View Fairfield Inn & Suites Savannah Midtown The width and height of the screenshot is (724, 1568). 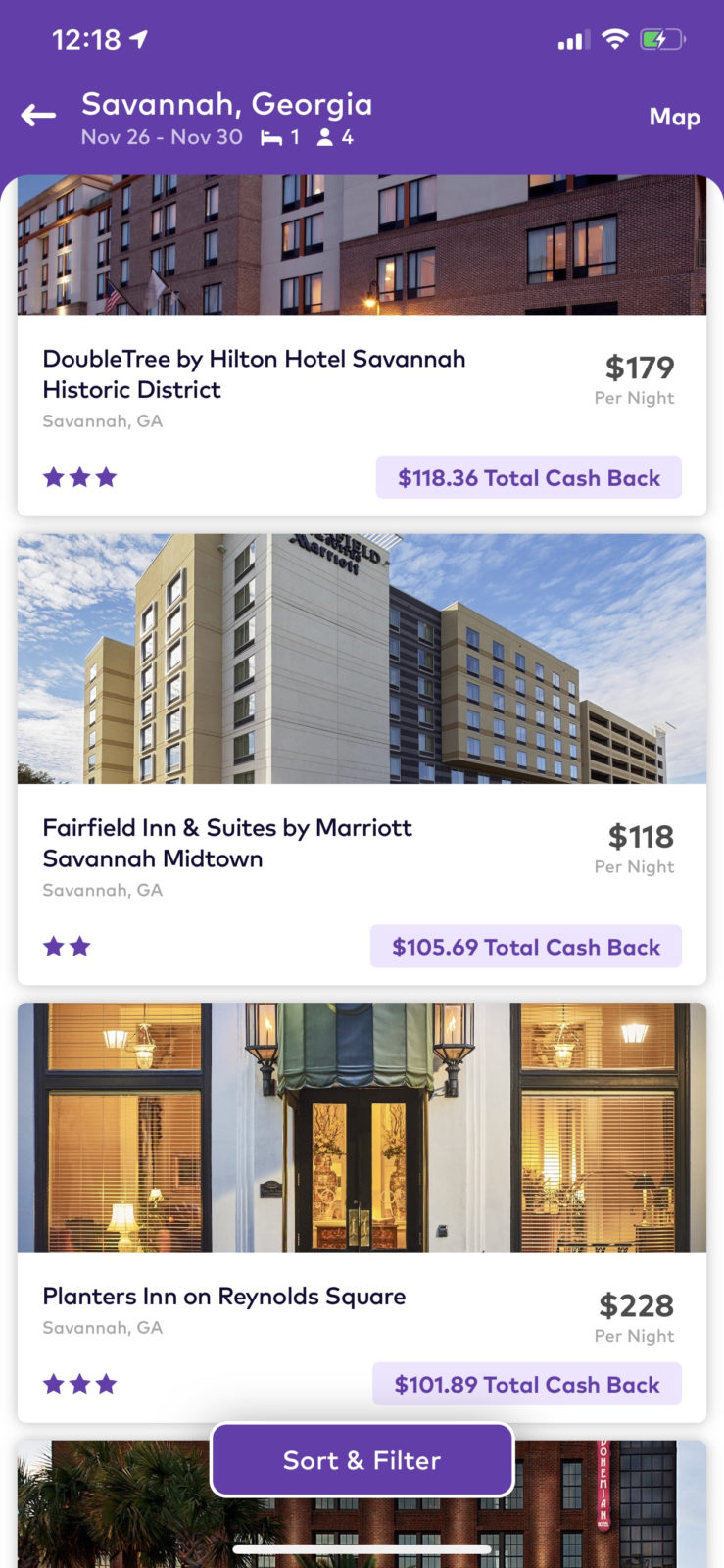(x=227, y=843)
